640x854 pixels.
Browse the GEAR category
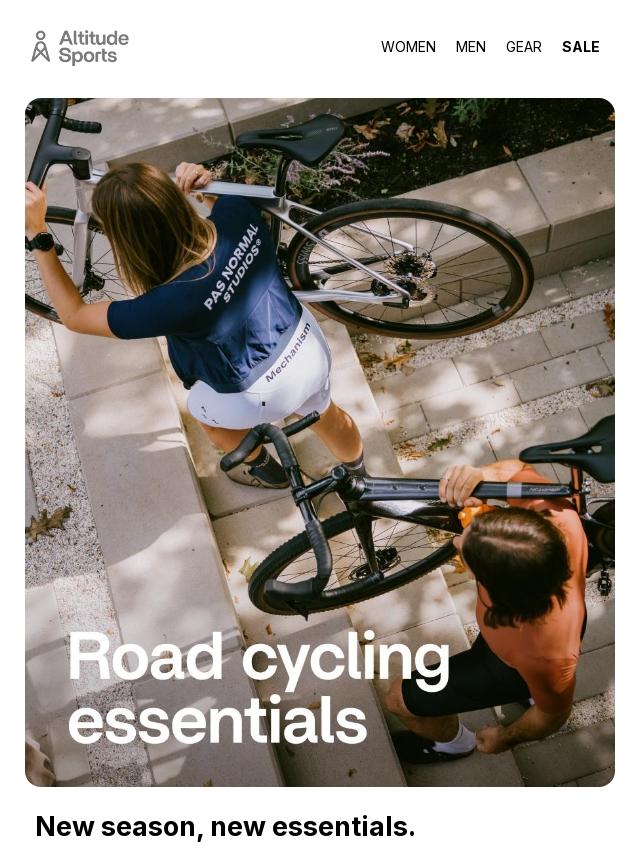coord(523,47)
